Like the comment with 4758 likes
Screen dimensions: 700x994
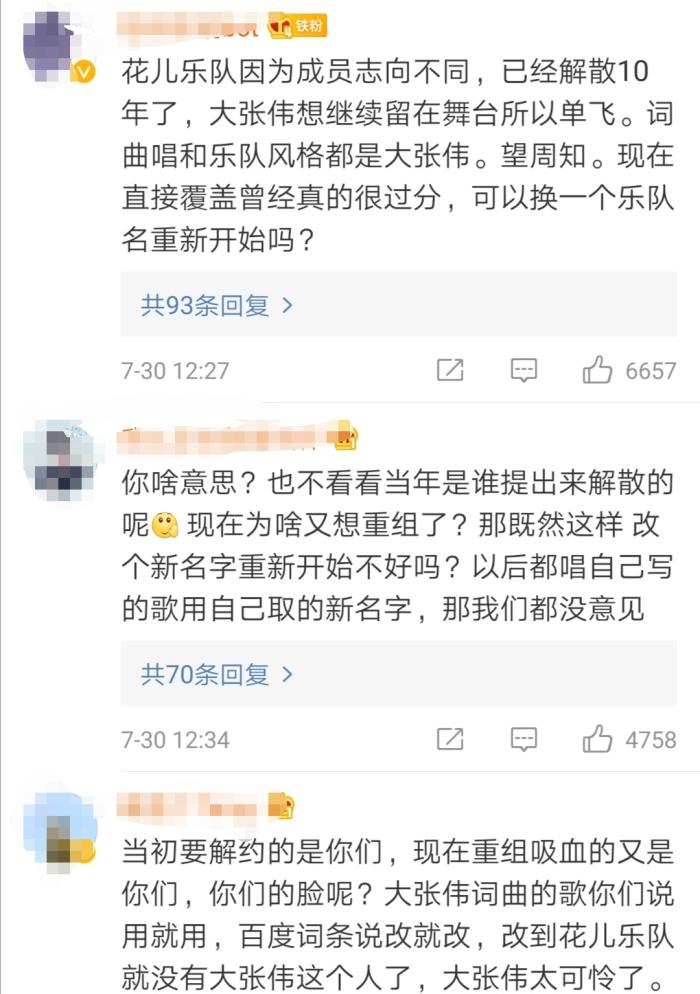click(x=598, y=741)
